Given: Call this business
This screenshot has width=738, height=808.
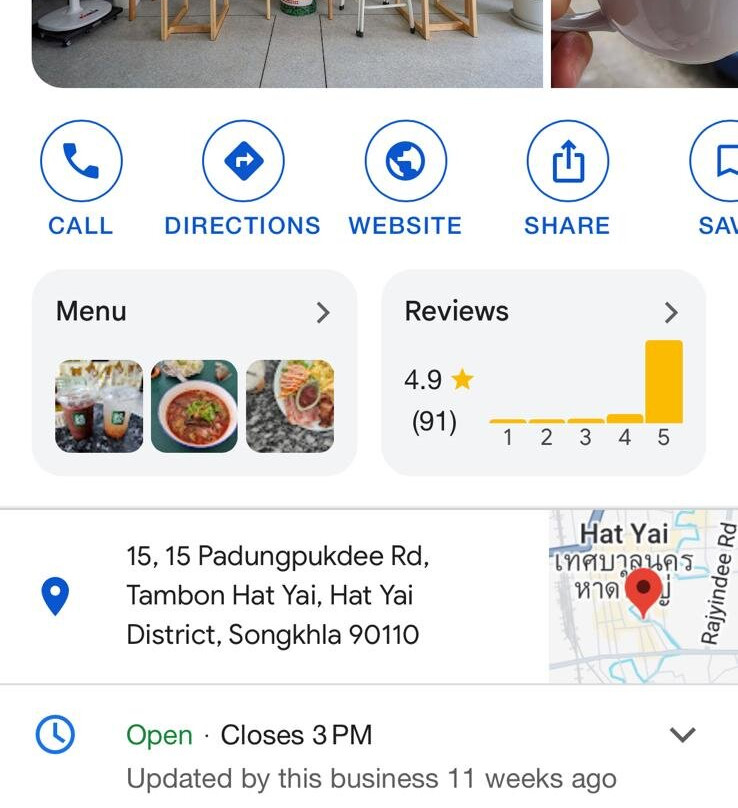Looking at the screenshot, I should point(81,162).
